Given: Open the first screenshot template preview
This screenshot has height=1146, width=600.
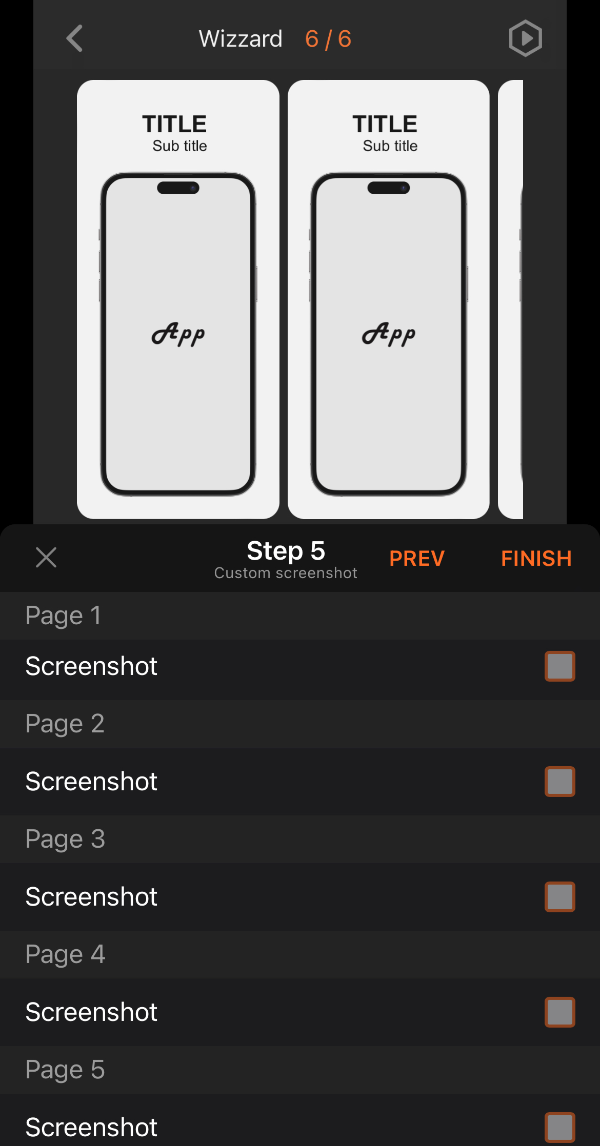Looking at the screenshot, I should point(178,300).
